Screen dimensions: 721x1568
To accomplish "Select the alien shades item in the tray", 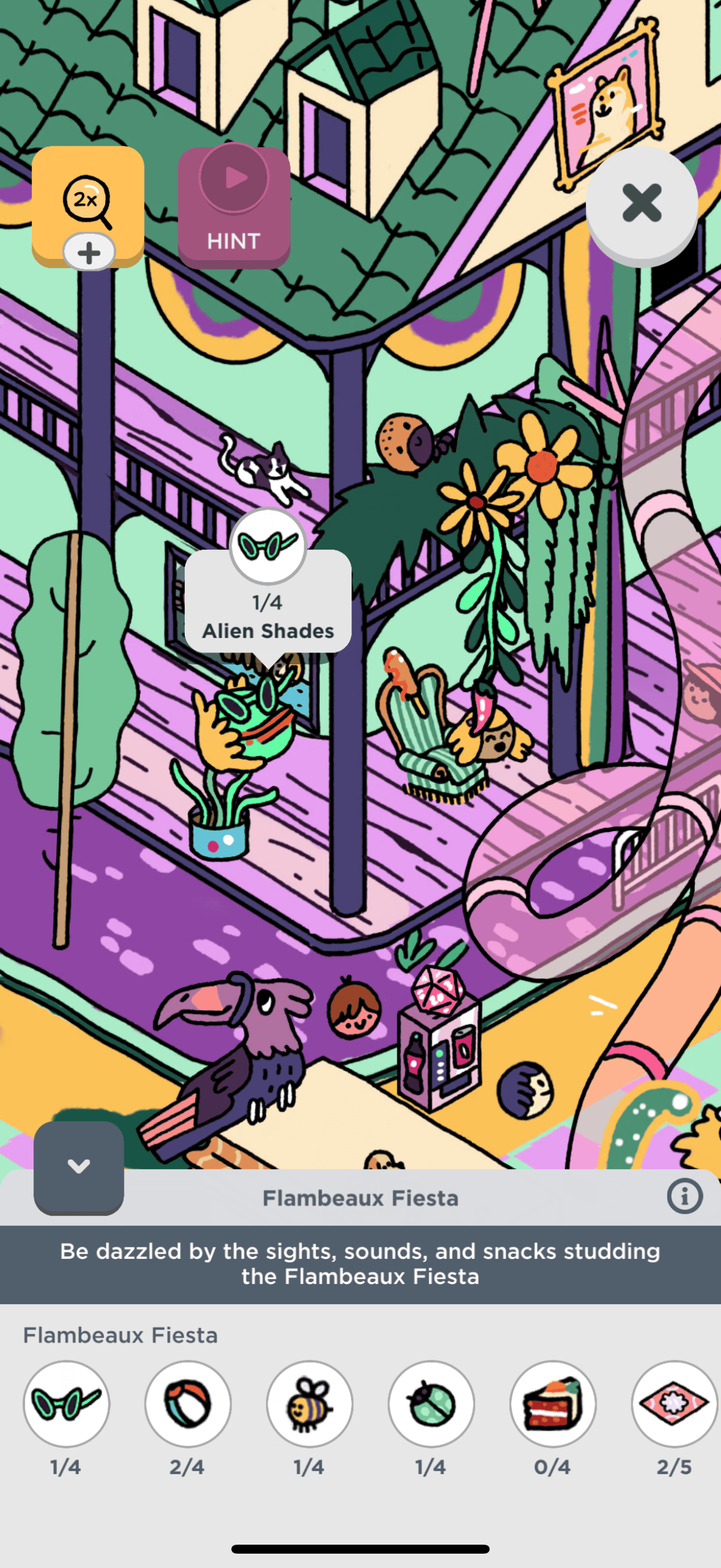I will [x=66, y=1404].
